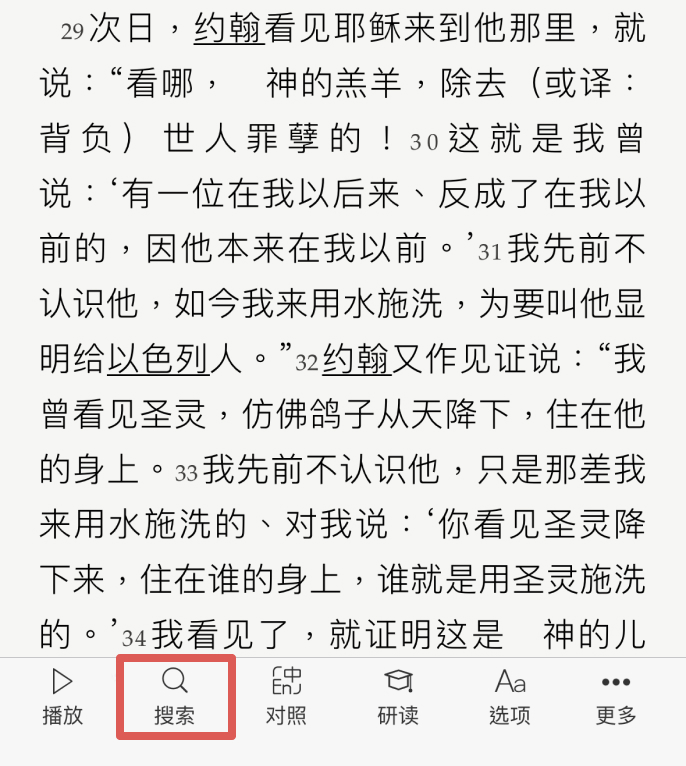Open 对照 parallel version comparison

(x=286, y=697)
